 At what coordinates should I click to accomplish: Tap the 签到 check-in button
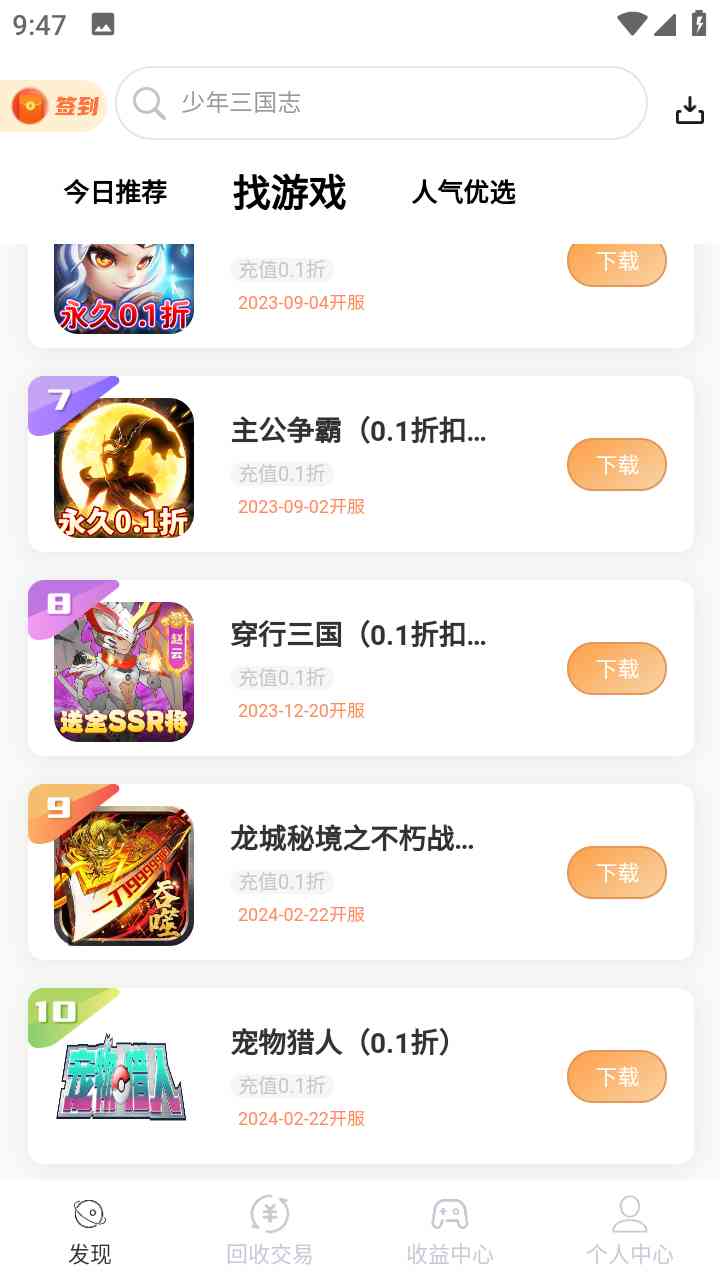coord(54,105)
